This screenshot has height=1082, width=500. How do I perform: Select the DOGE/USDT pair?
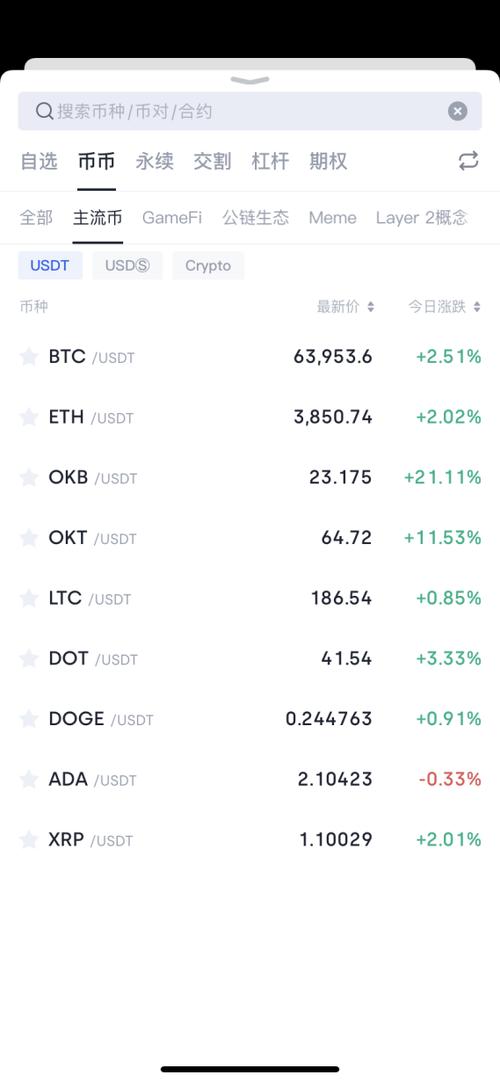pos(250,719)
